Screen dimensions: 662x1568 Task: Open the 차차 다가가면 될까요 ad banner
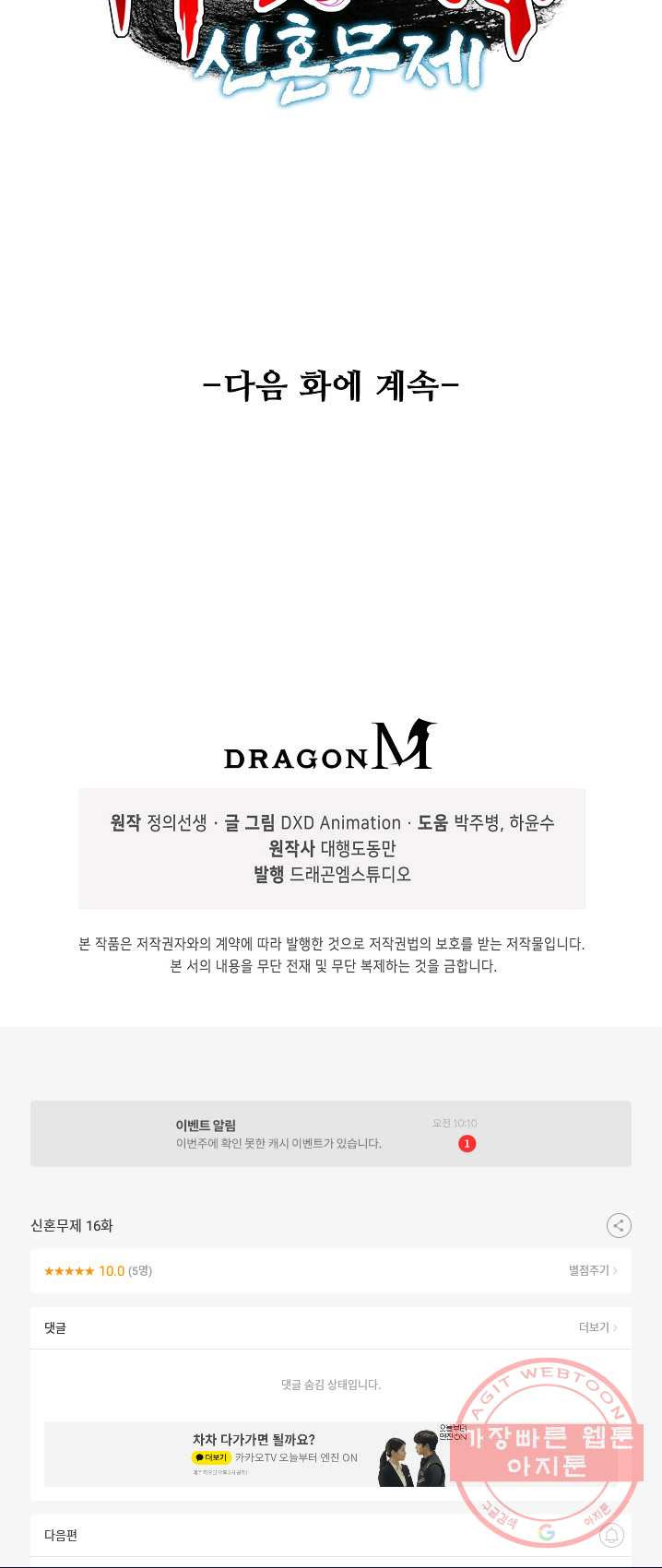pyautogui.click(x=277, y=1454)
